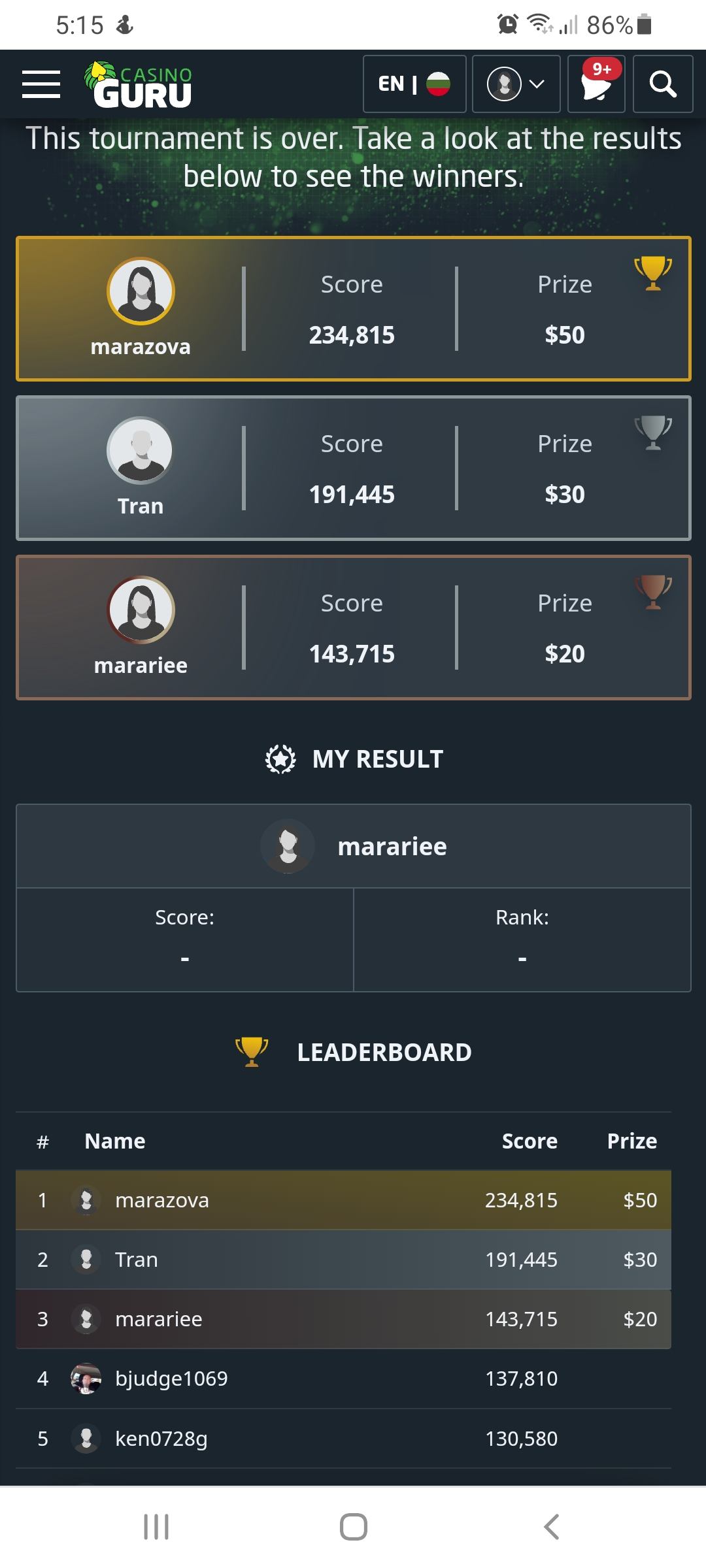The image size is (706, 1568).
Task: Open Tran's second place card
Action: coord(353,468)
